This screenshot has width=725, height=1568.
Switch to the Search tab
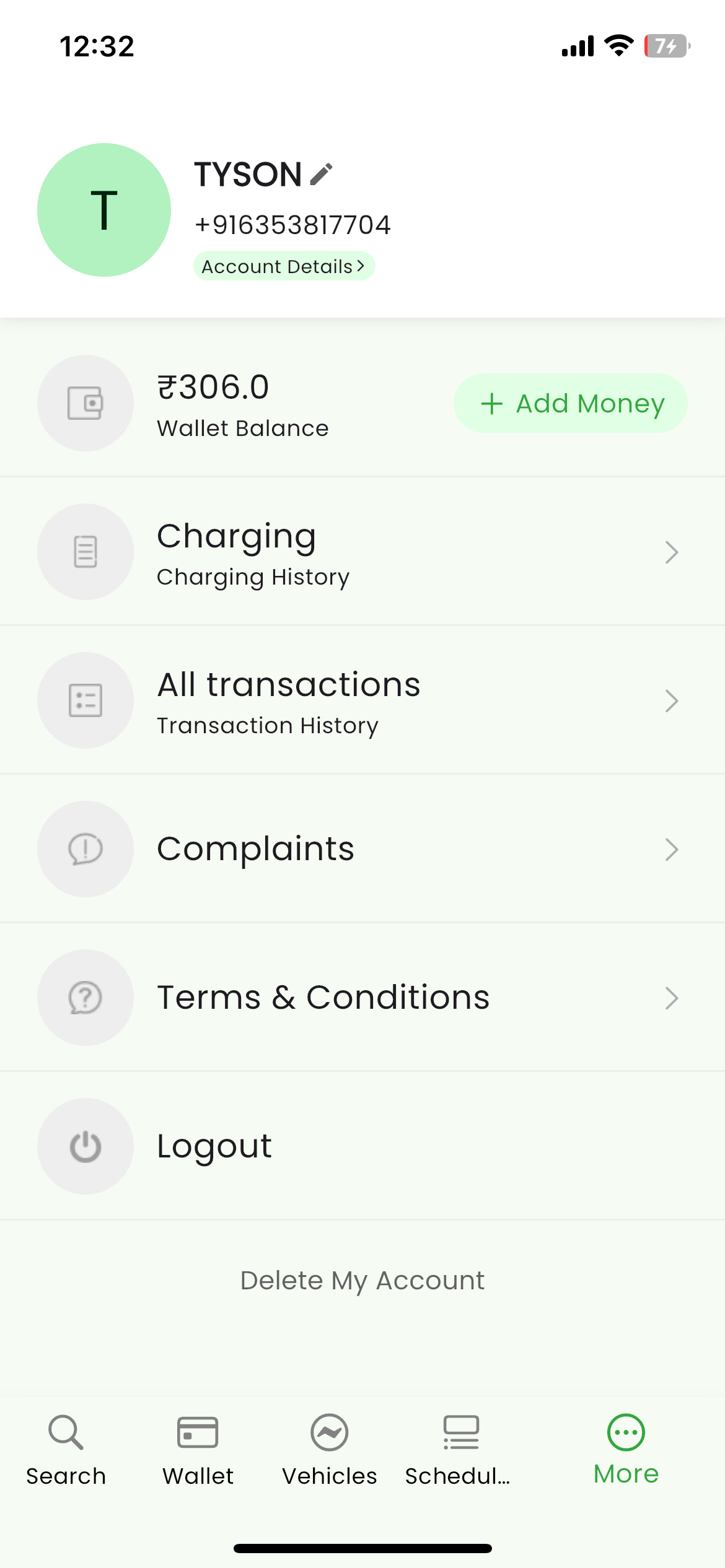coord(66,1449)
